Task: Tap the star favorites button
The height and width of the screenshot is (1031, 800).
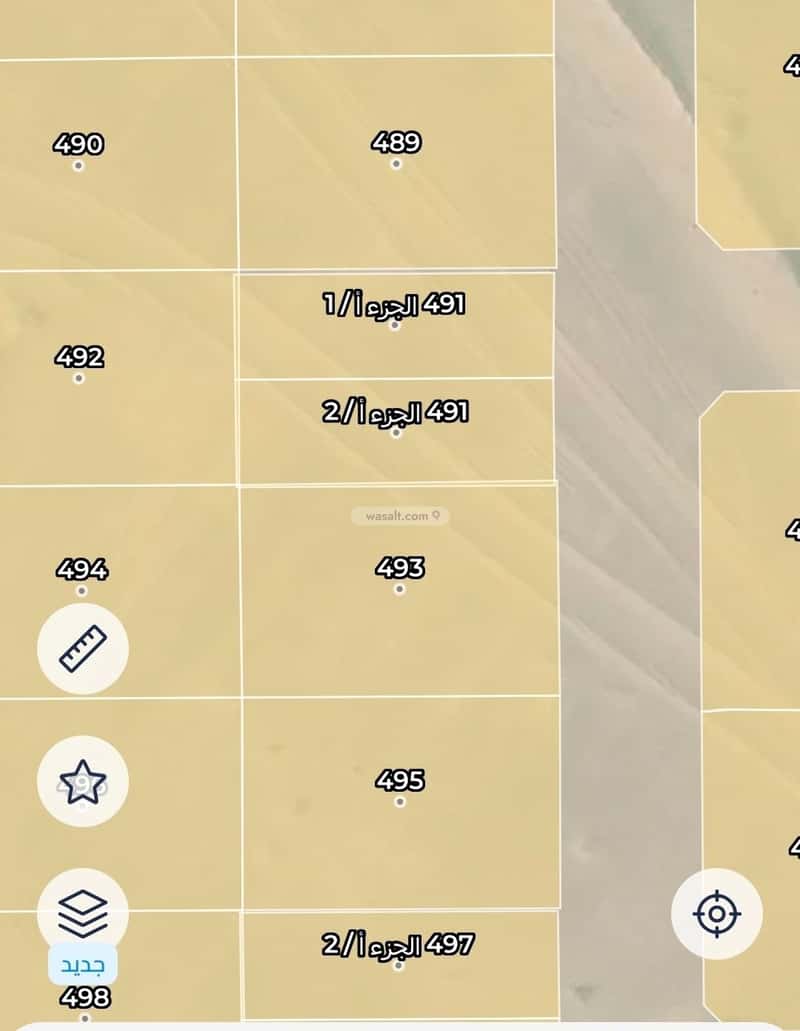Action: pos(83,780)
